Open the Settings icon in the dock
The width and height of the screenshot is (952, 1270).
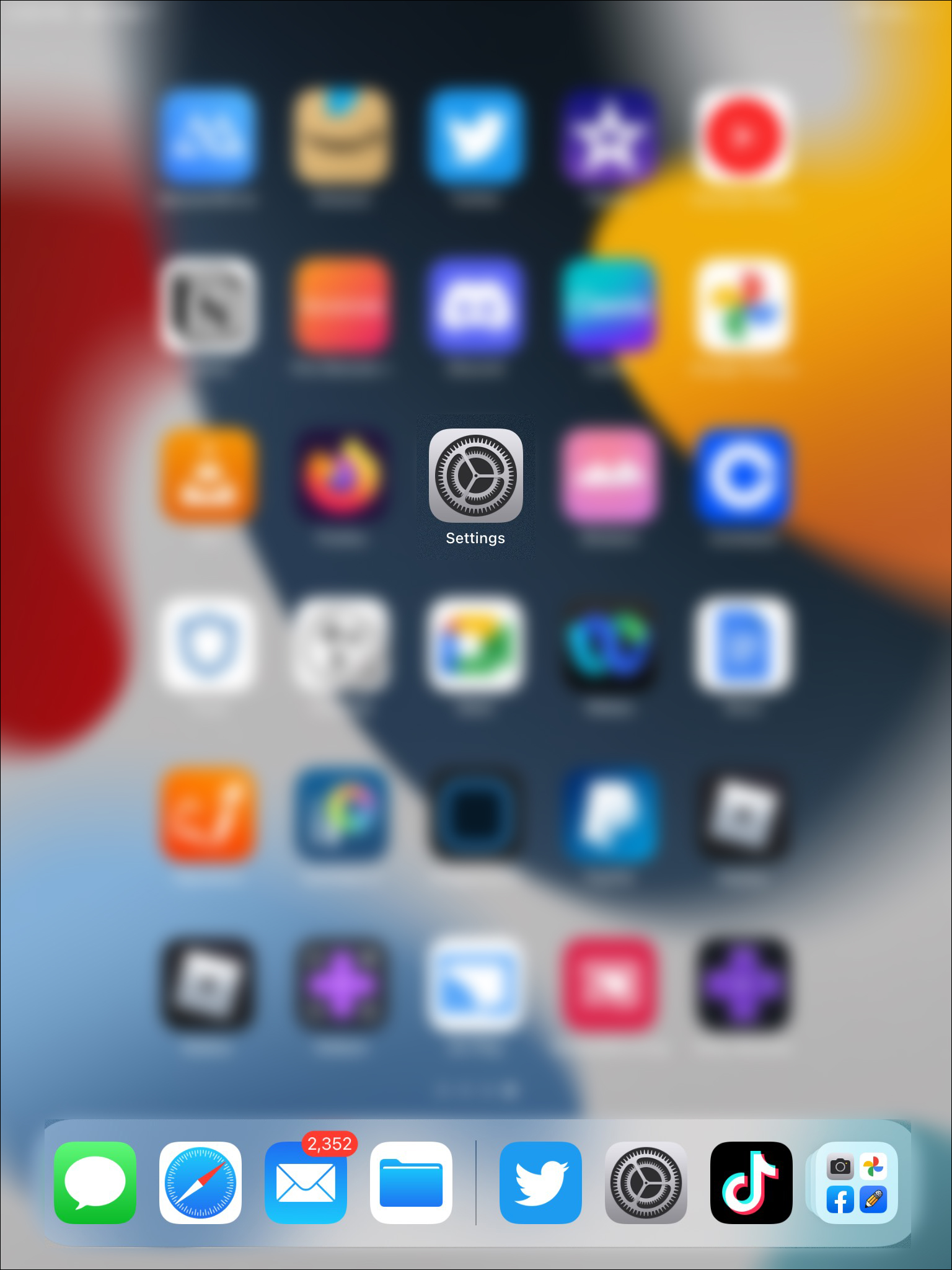(x=646, y=1182)
